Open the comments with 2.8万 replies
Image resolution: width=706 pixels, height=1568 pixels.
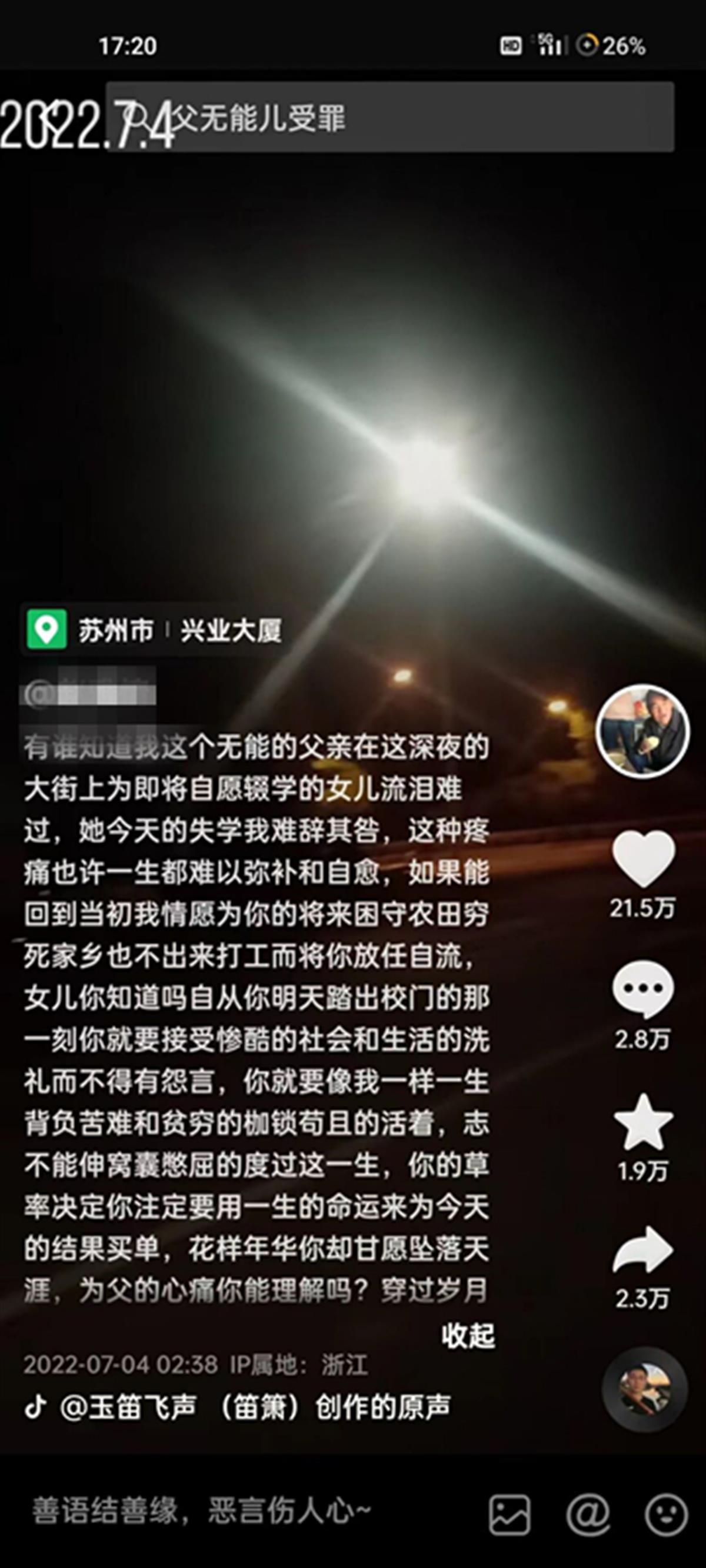(642, 988)
